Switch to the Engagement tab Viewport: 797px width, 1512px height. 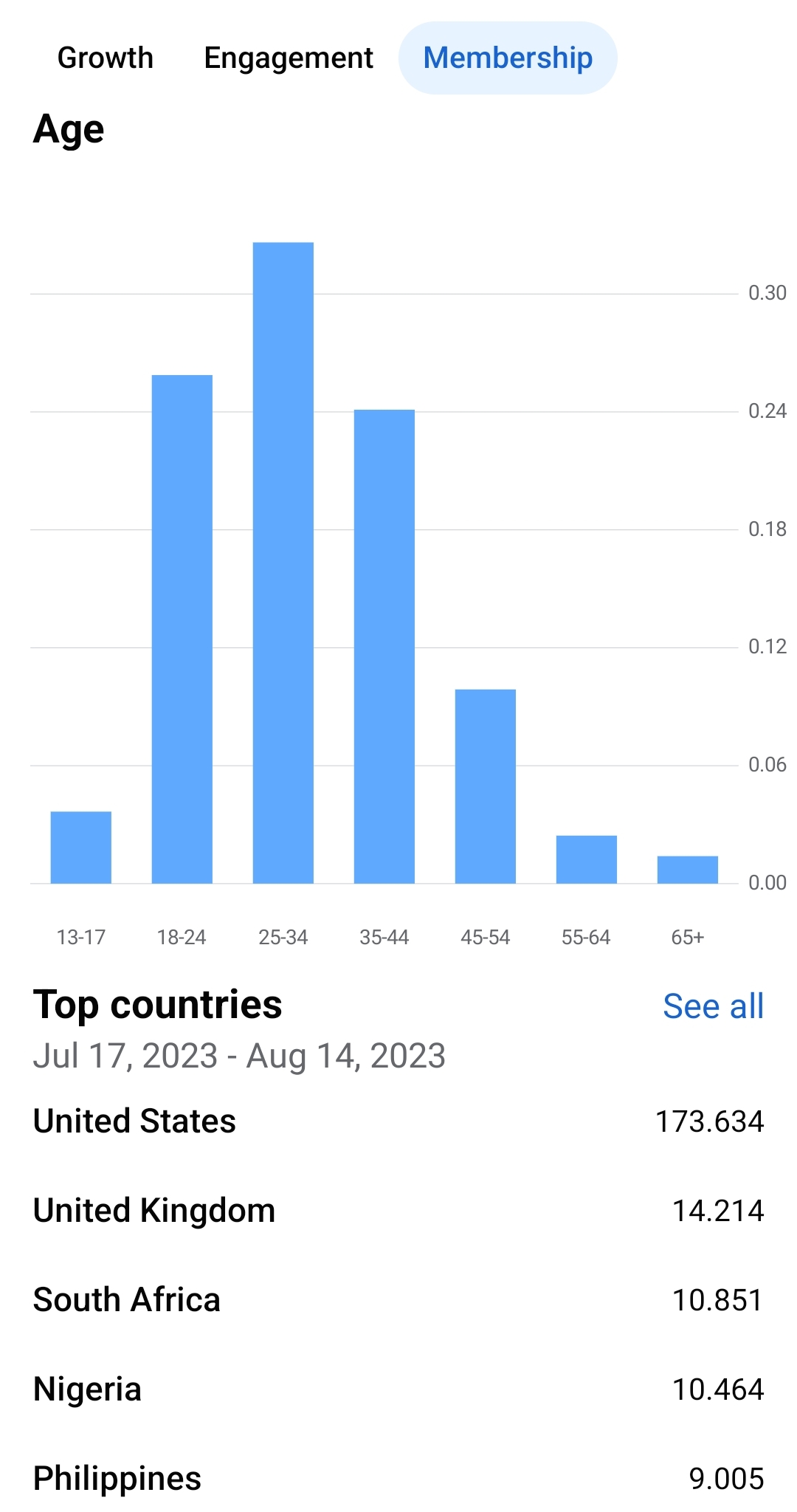pos(289,58)
